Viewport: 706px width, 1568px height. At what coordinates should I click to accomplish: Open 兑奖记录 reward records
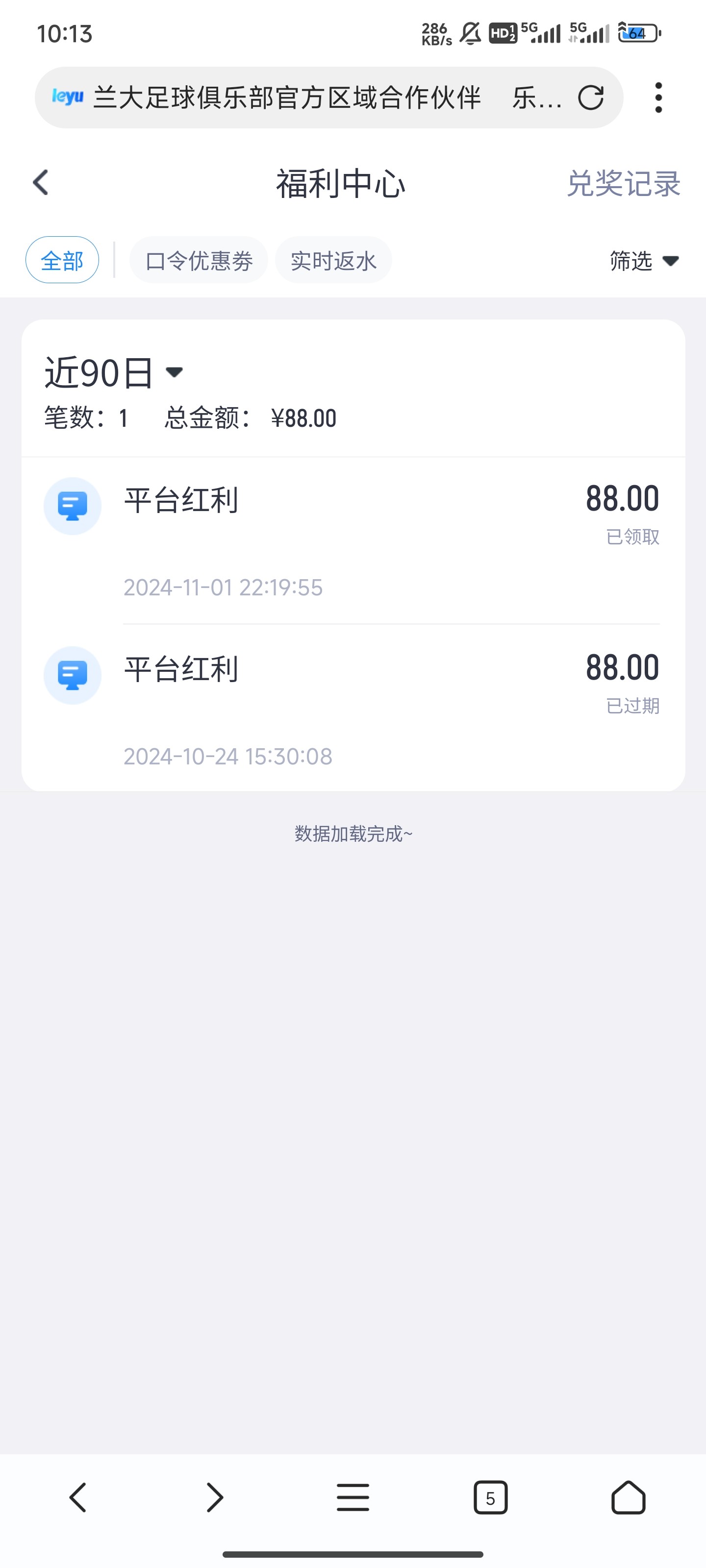tap(623, 183)
